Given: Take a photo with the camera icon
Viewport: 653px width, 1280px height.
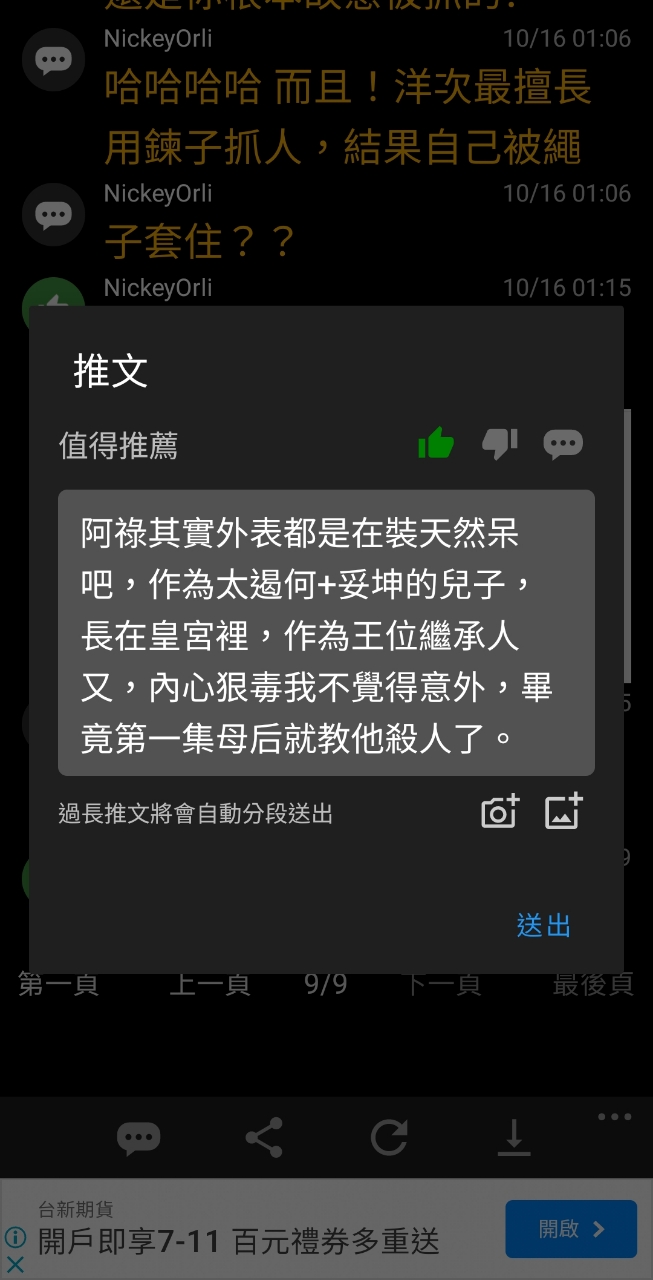Looking at the screenshot, I should pos(500,812).
